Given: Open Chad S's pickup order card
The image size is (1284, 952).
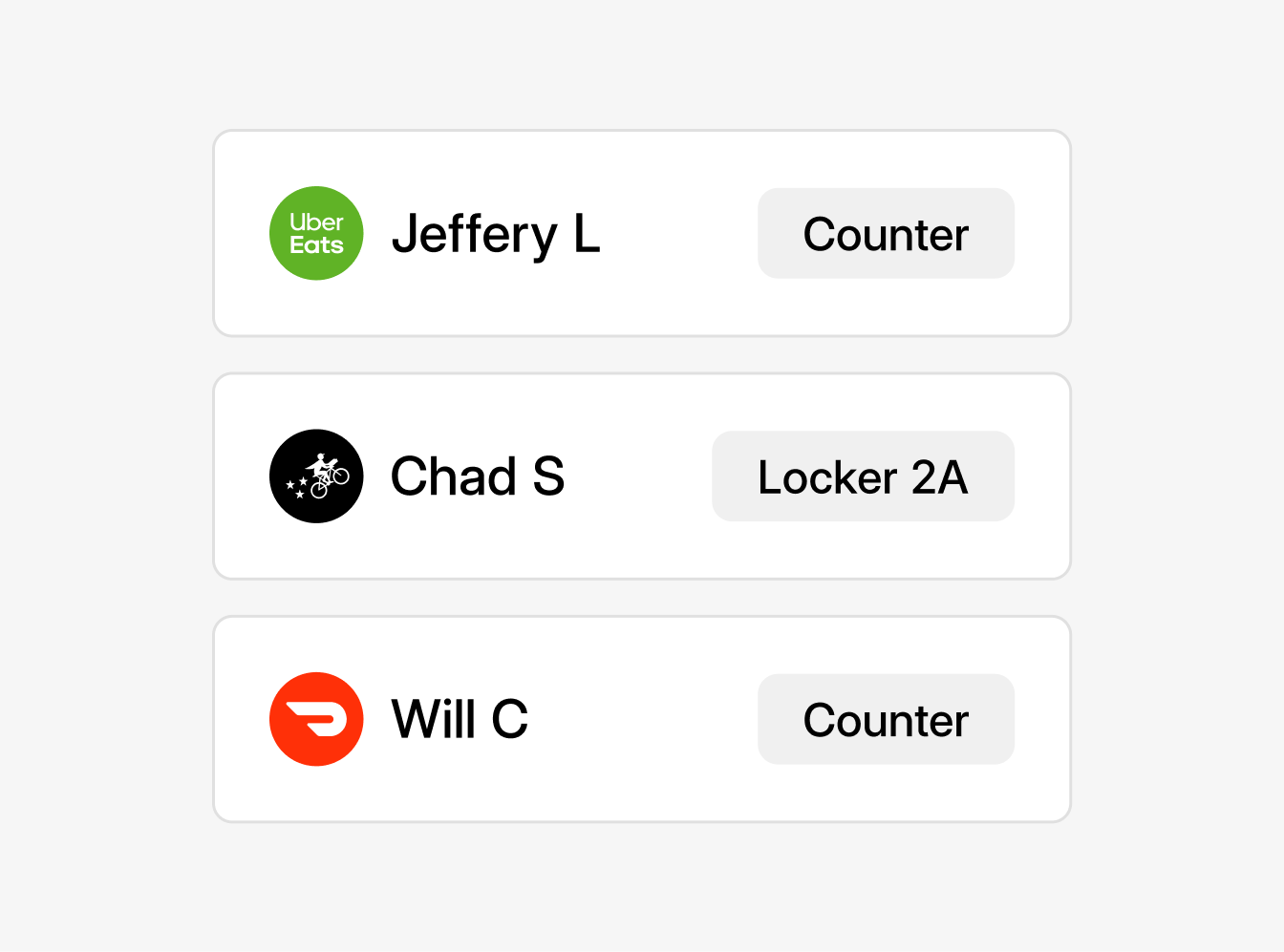Looking at the screenshot, I should pos(478,476).
